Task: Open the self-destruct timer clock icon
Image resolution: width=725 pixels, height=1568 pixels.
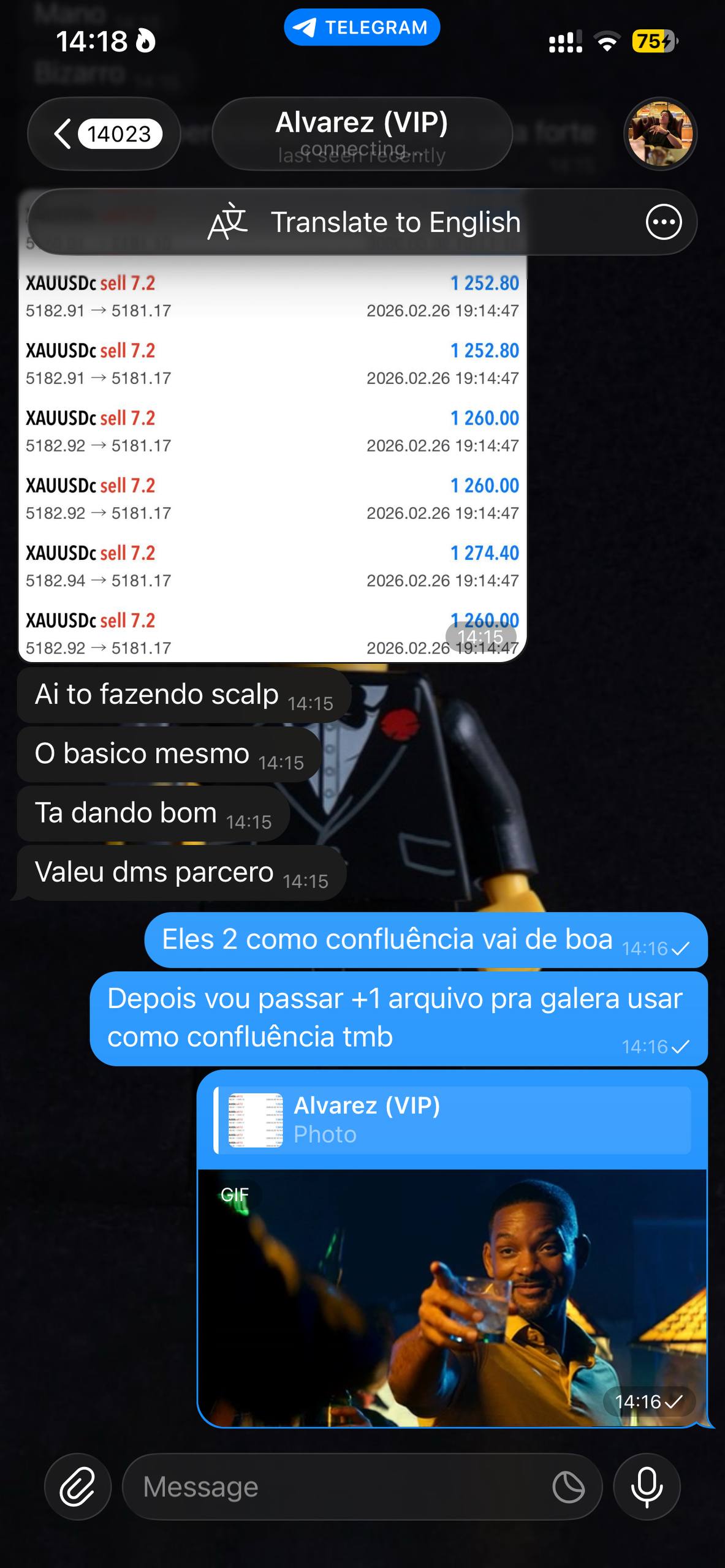Action: click(x=570, y=1487)
